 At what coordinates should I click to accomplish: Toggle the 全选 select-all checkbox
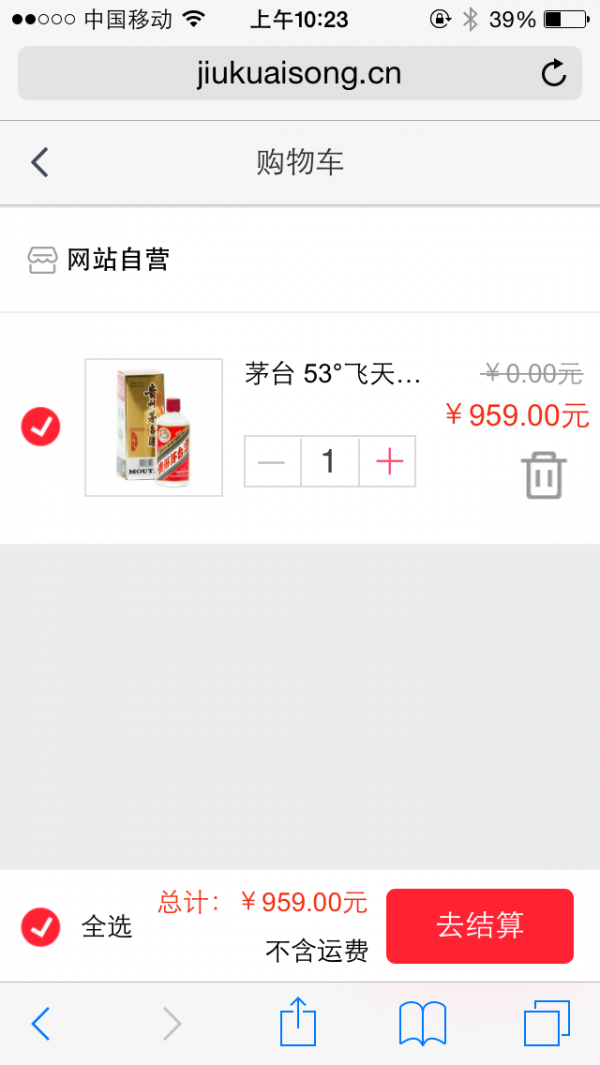tap(41, 926)
